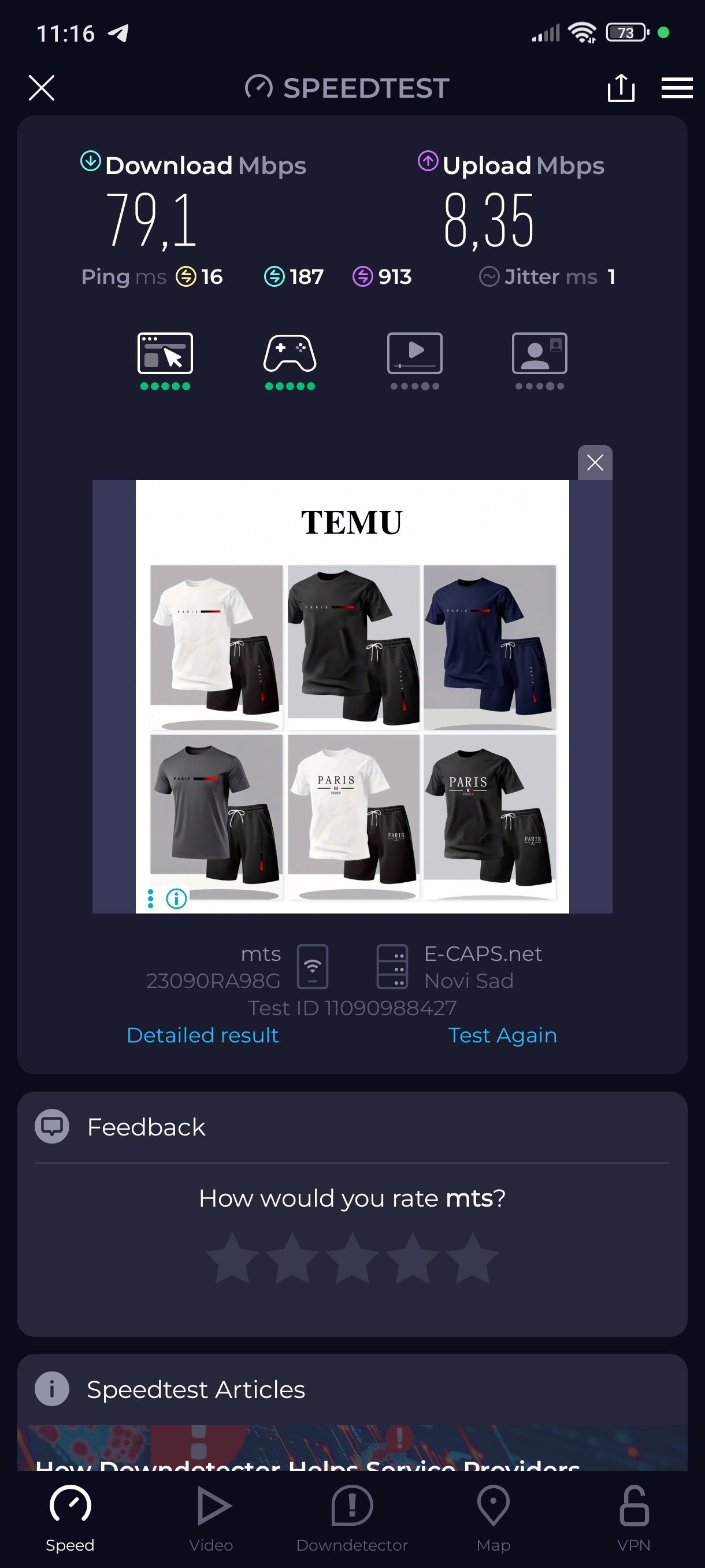Open the Detailed result link
Viewport: 705px width, 1568px height.
[x=203, y=1035]
